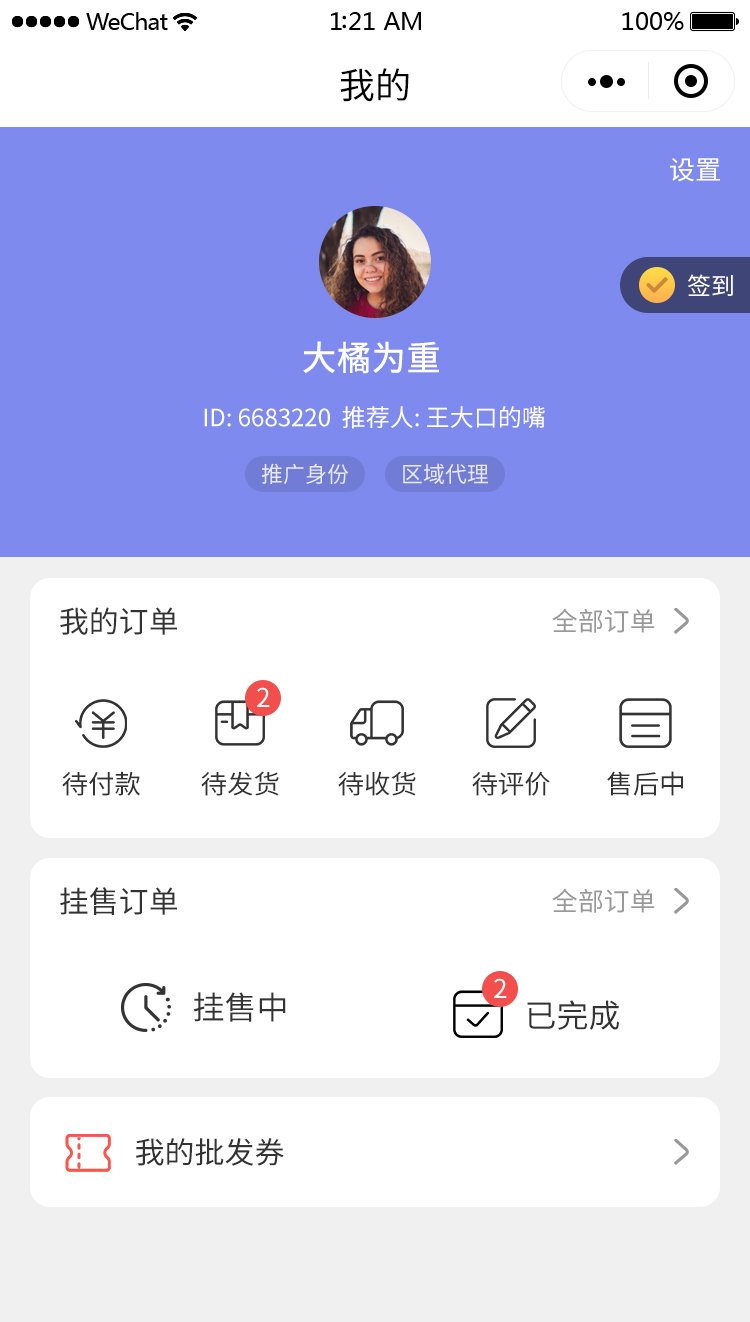Open 已完成 consignment orders

coord(537,1014)
